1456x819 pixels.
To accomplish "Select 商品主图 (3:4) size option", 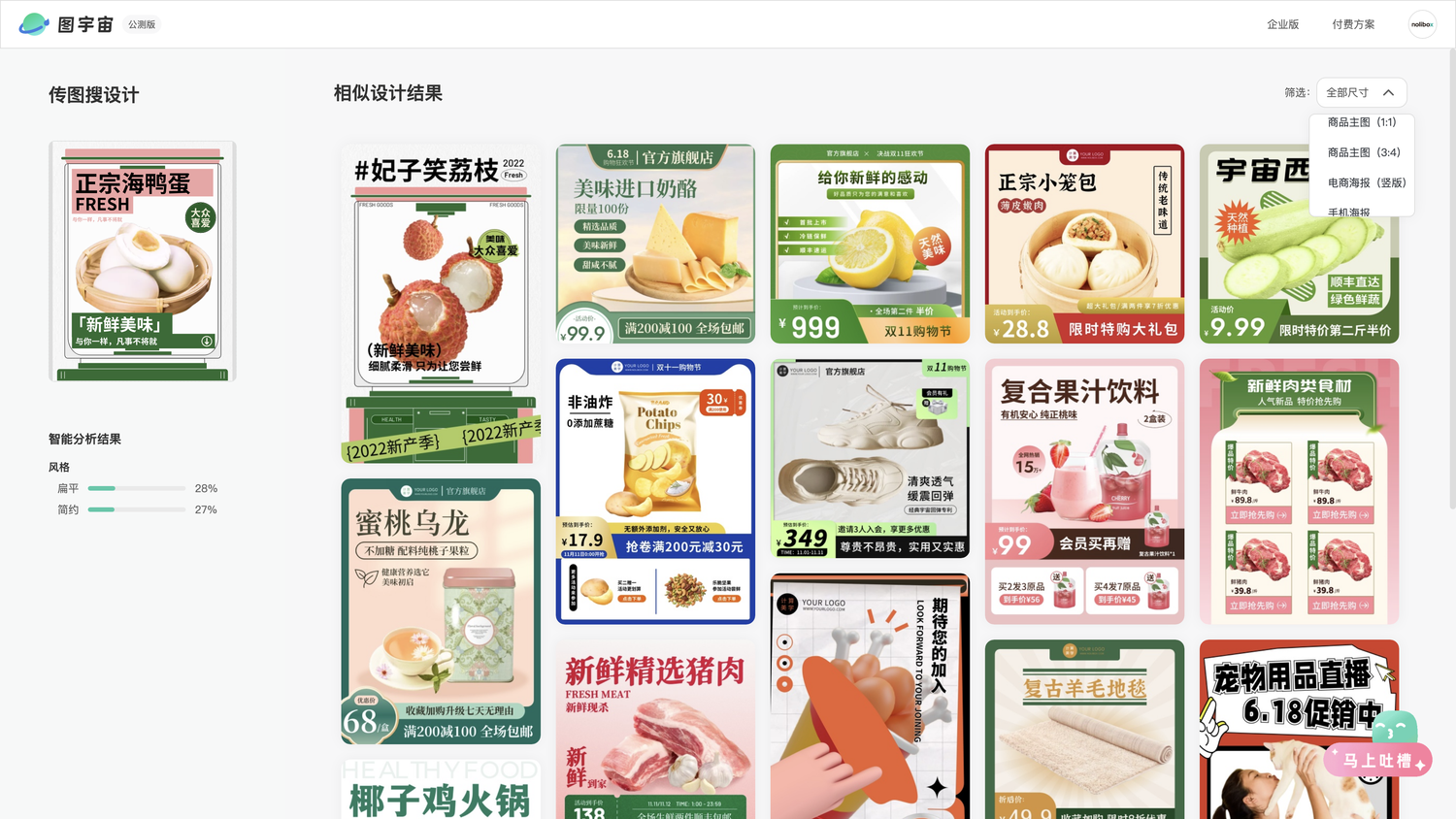I will click(1363, 152).
